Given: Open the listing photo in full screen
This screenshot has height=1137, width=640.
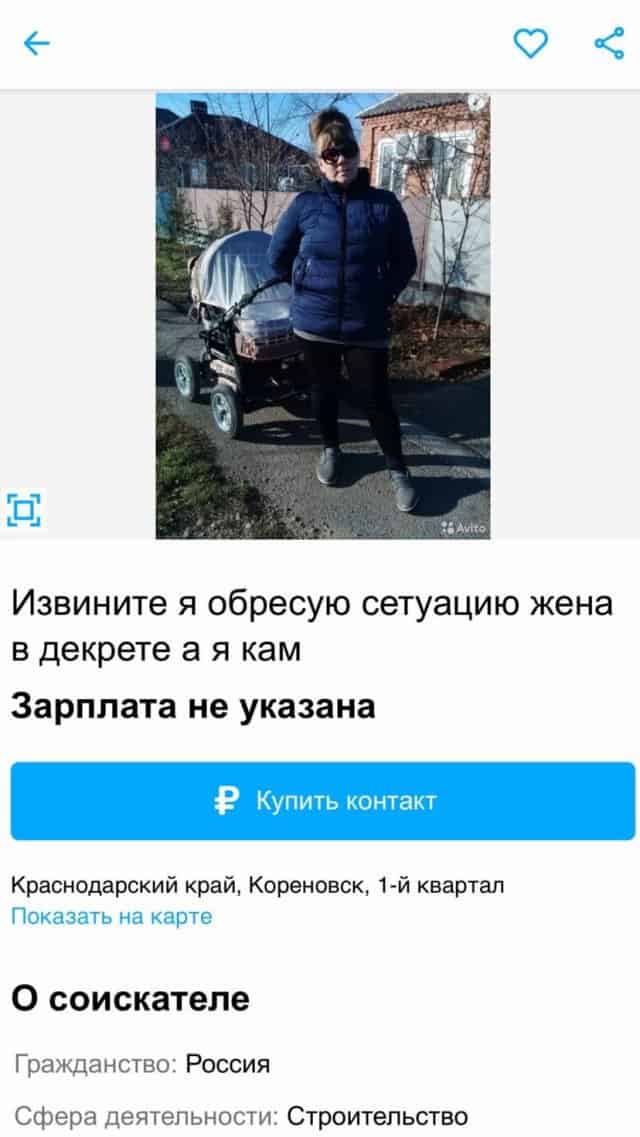Looking at the screenshot, I should tap(24, 510).
